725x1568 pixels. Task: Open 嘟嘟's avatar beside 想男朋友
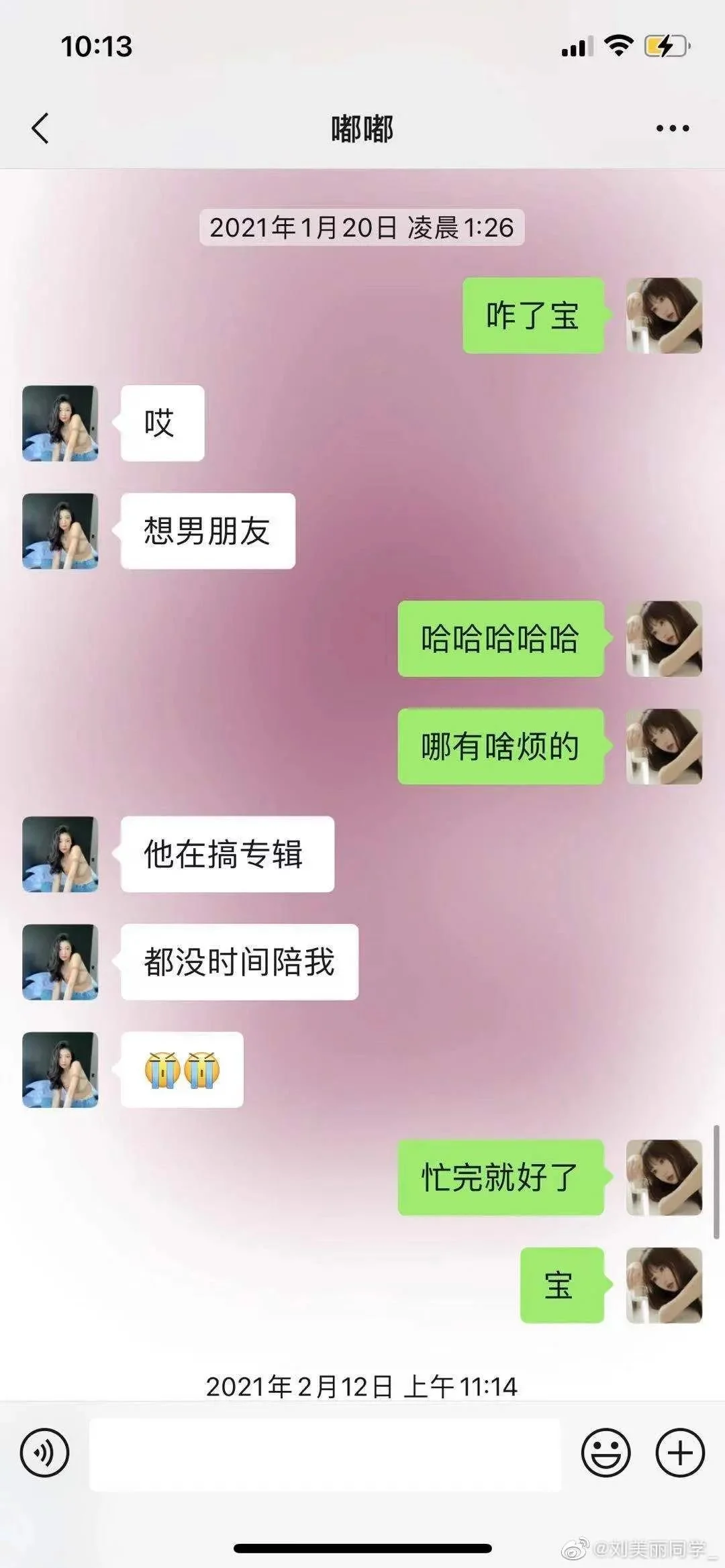point(60,531)
